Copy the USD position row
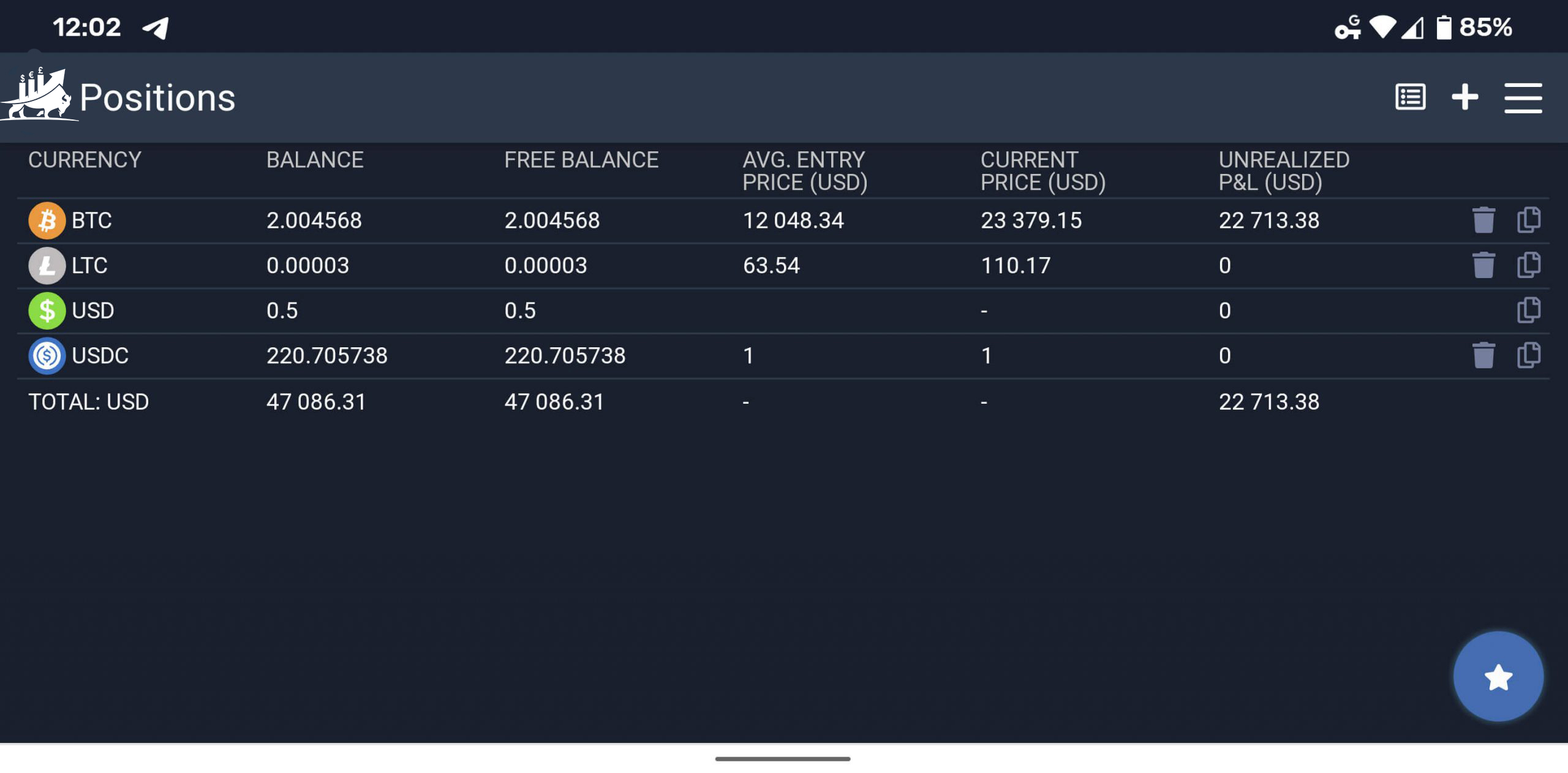The height and width of the screenshot is (773, 1568). point(1528,311)
